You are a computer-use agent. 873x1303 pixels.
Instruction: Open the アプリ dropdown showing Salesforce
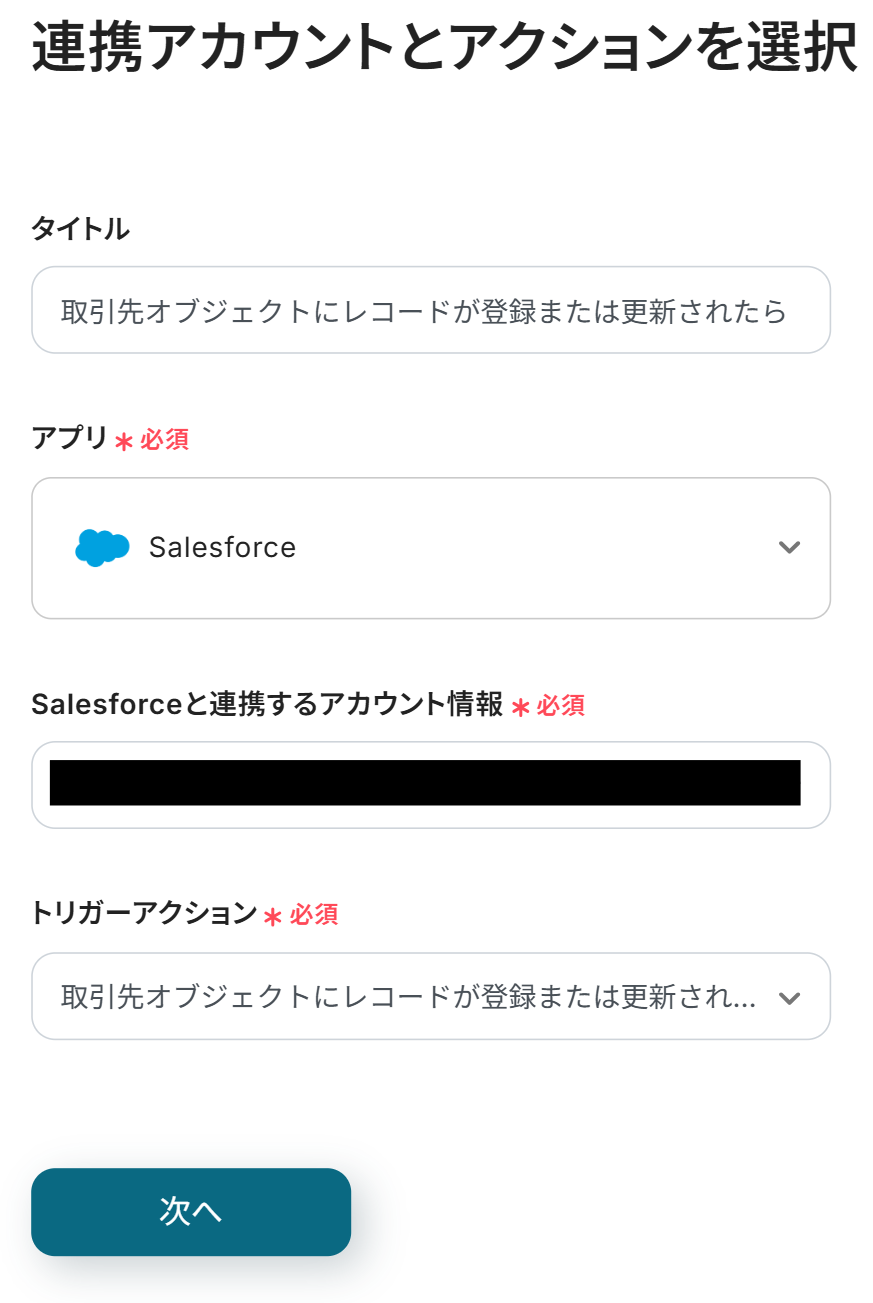point(430,548)
